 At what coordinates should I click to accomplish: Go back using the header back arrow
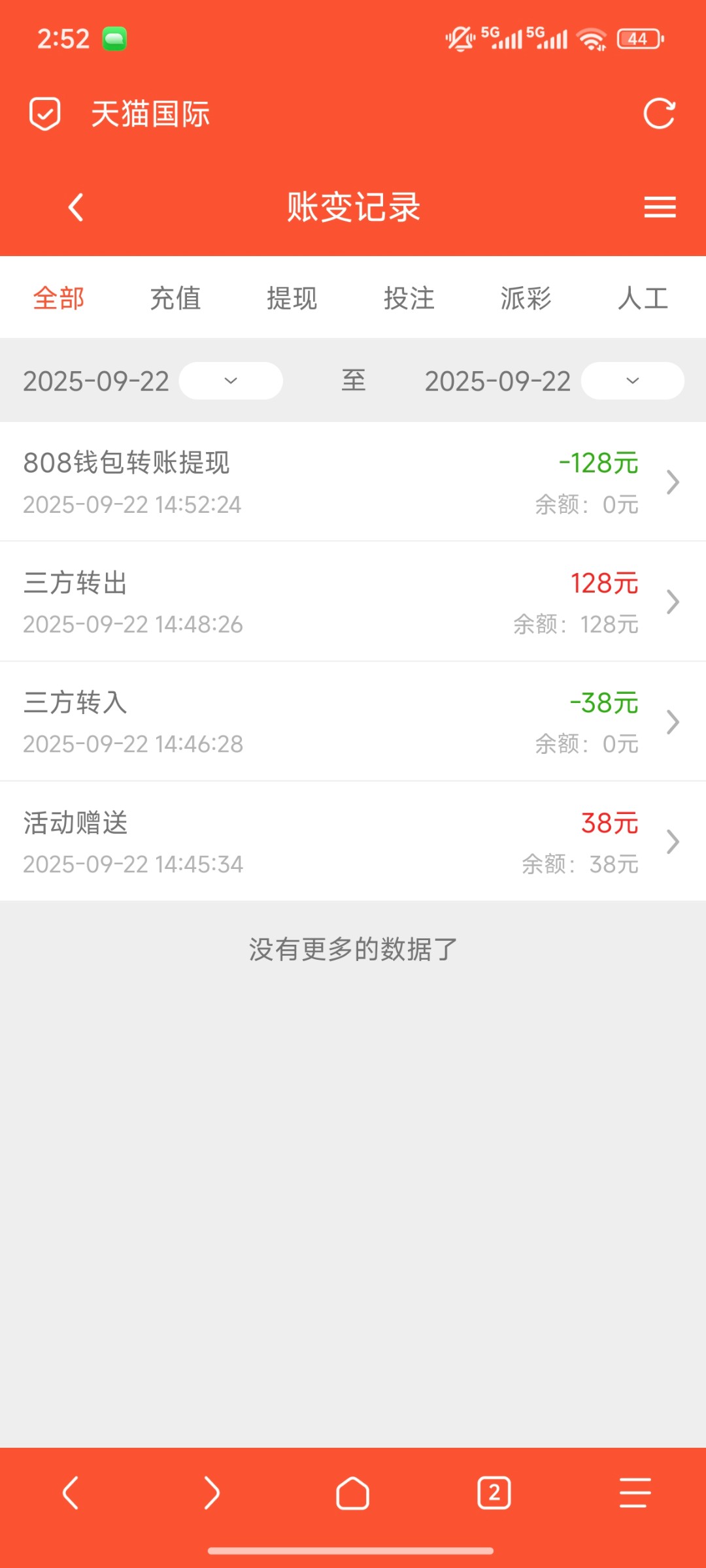coord(76,208)
